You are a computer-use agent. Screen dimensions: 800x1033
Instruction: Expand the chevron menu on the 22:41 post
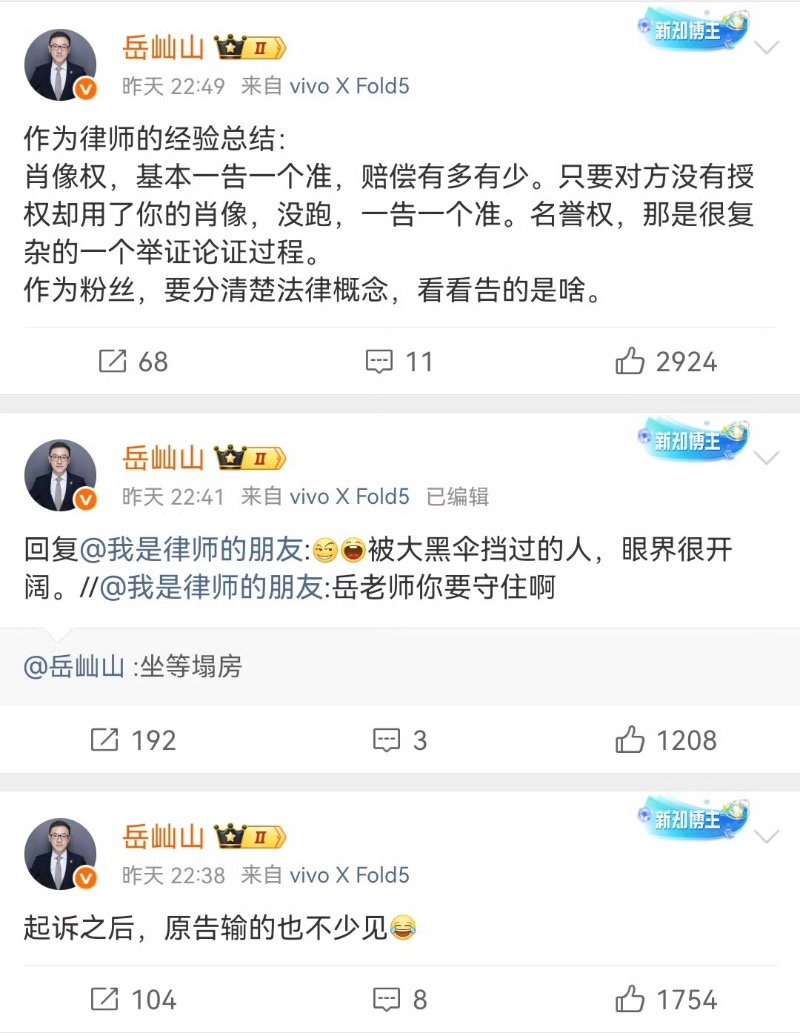click(766, 457)
